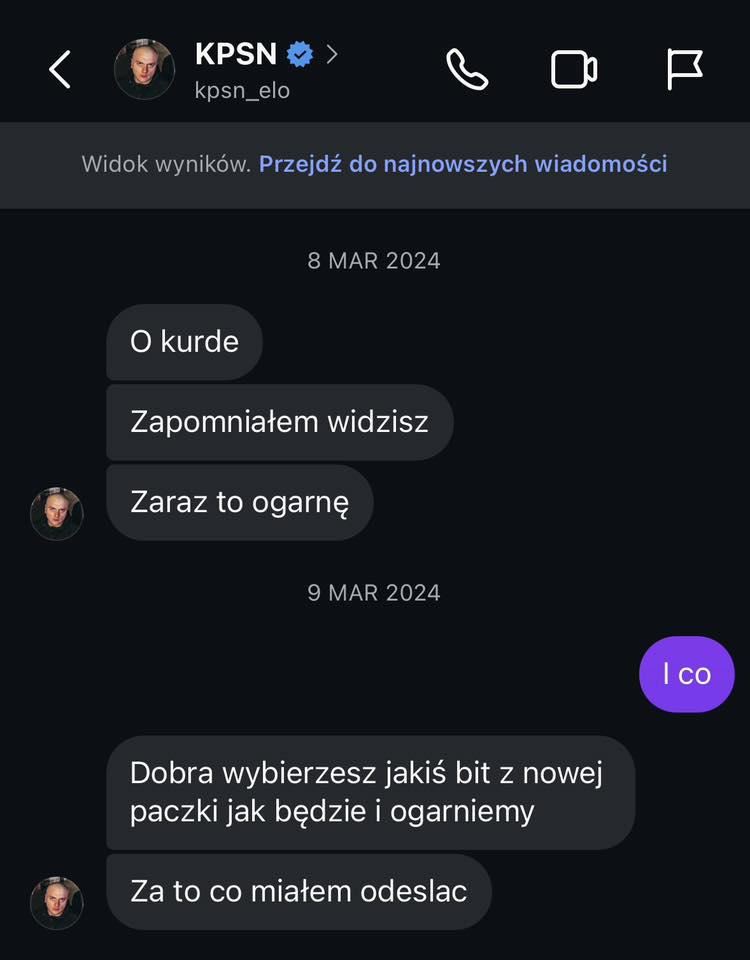Select the message starting with 'Dobra wybierzesz jakiś bit'
The height and width of the screenshot is (960, 750).
click(x=370, y=792)
